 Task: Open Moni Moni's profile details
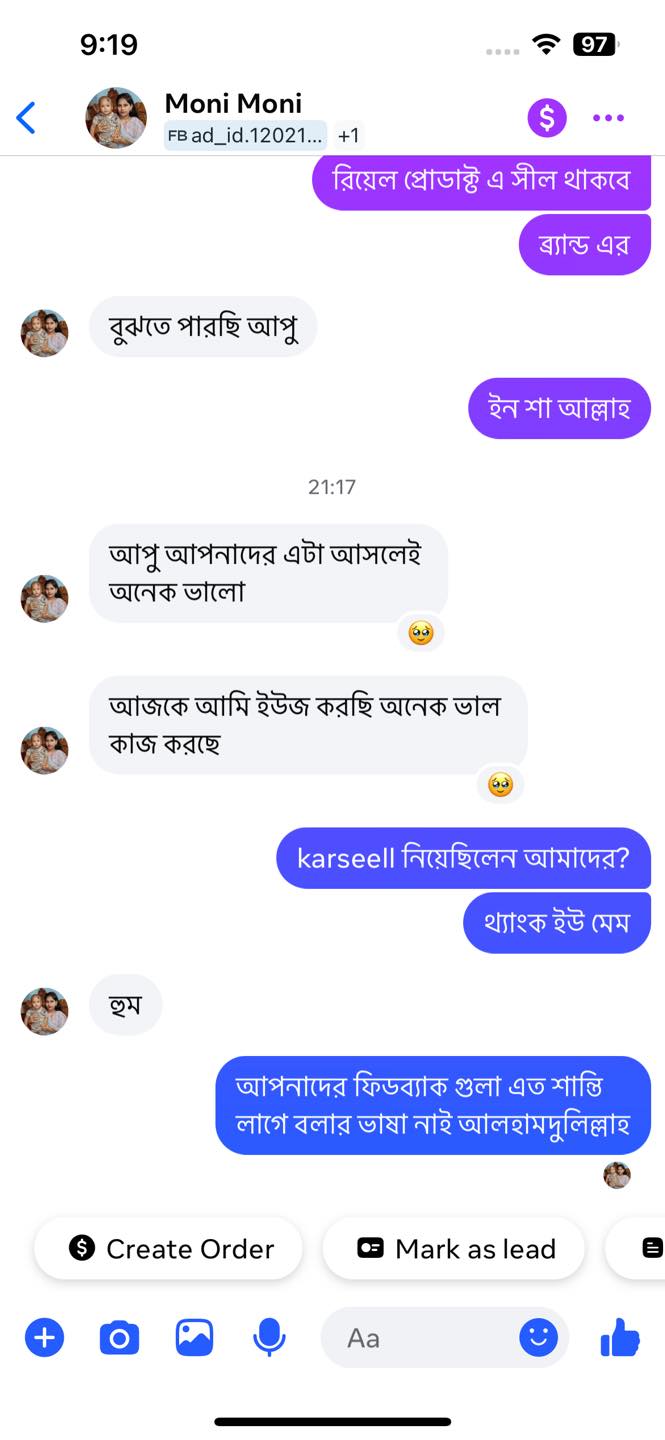click(x=232, y=103)
